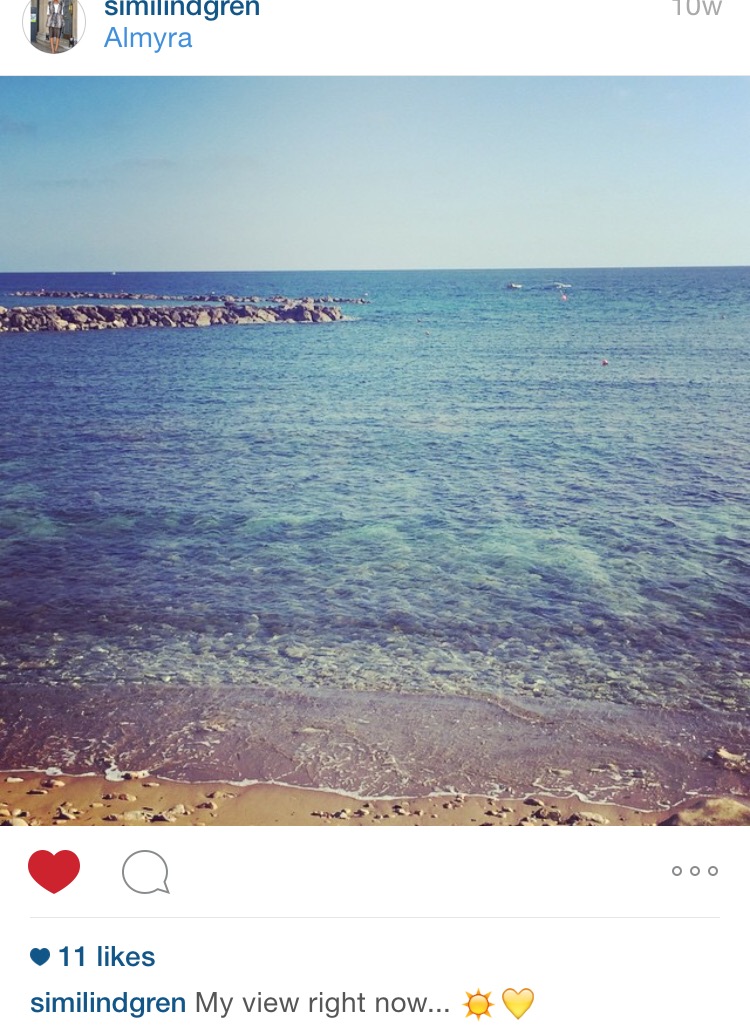Tap the sea view photo
The height and width of the screenshot is (1035, 750).
(375, 450)
